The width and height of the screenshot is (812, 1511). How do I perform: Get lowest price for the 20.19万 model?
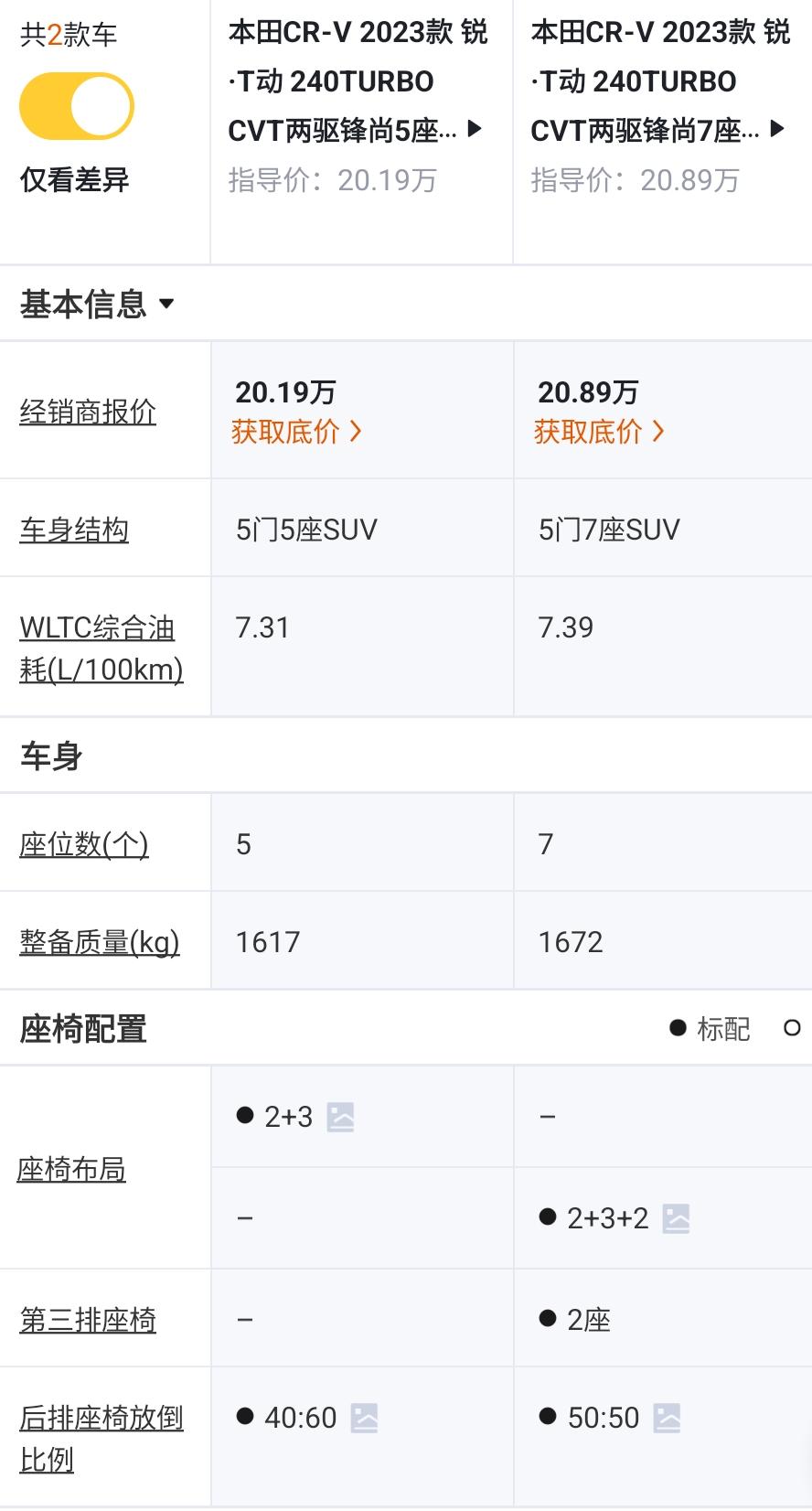pyautogui.click(x=296, y=432)
